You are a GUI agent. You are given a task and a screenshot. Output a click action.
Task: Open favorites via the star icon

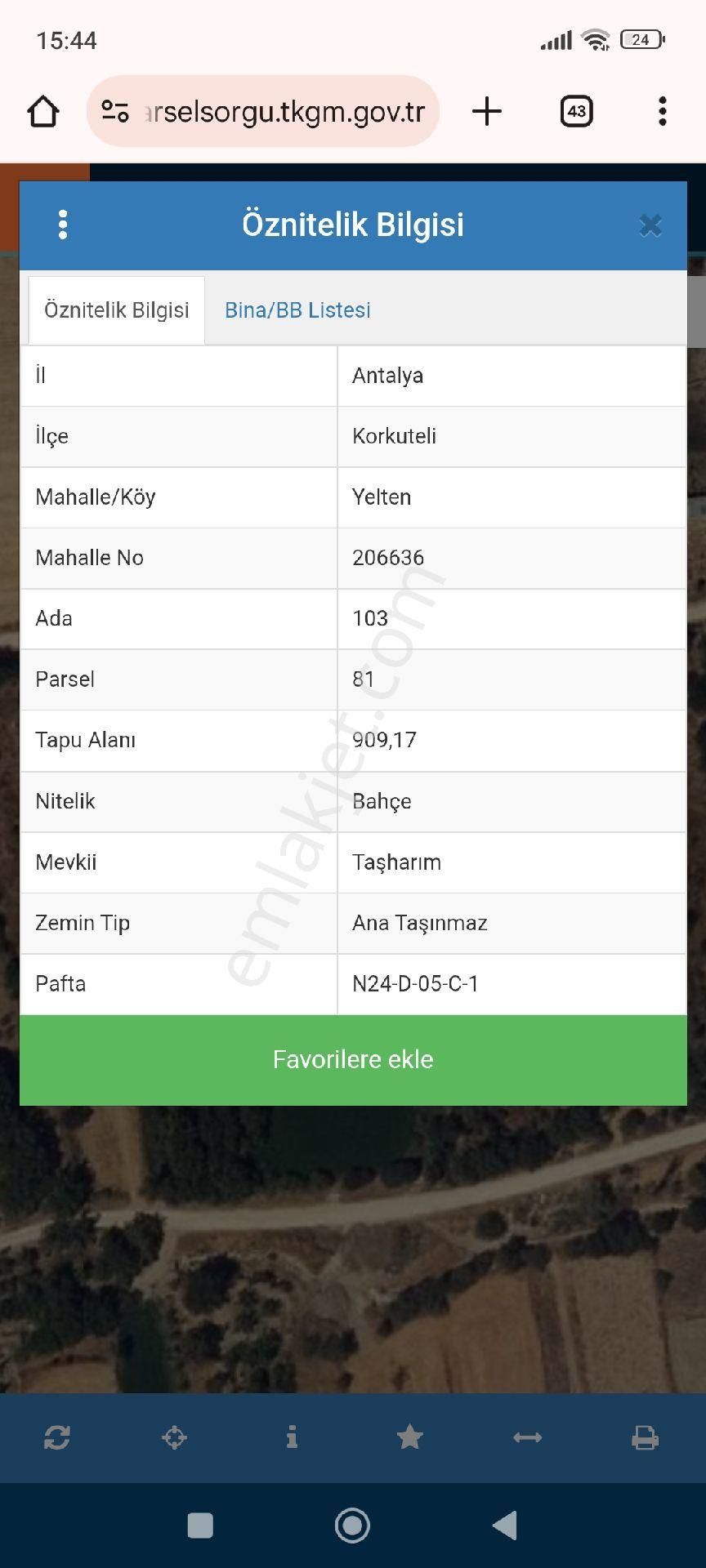coord(409,1437)
